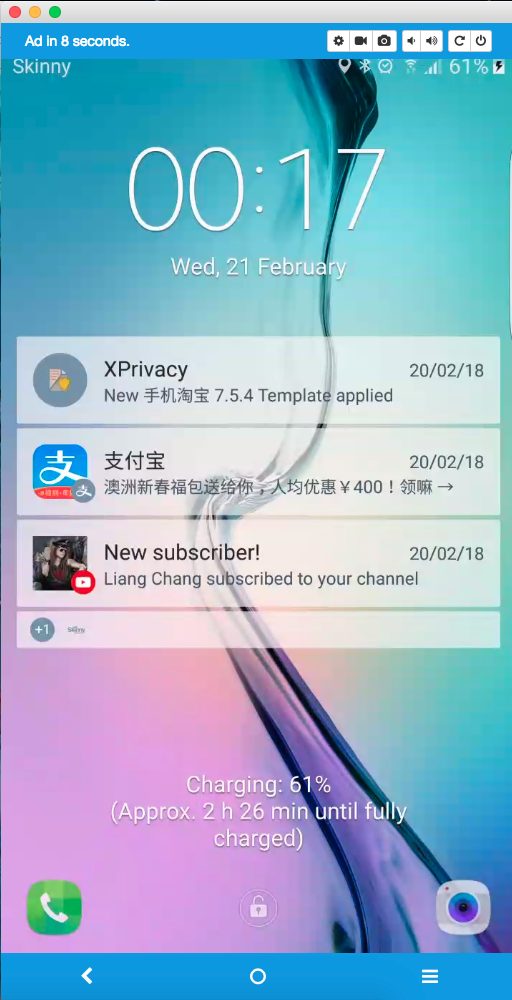
Task: Raise the volume
Action: pyautogui.click(x=432, y=41)
